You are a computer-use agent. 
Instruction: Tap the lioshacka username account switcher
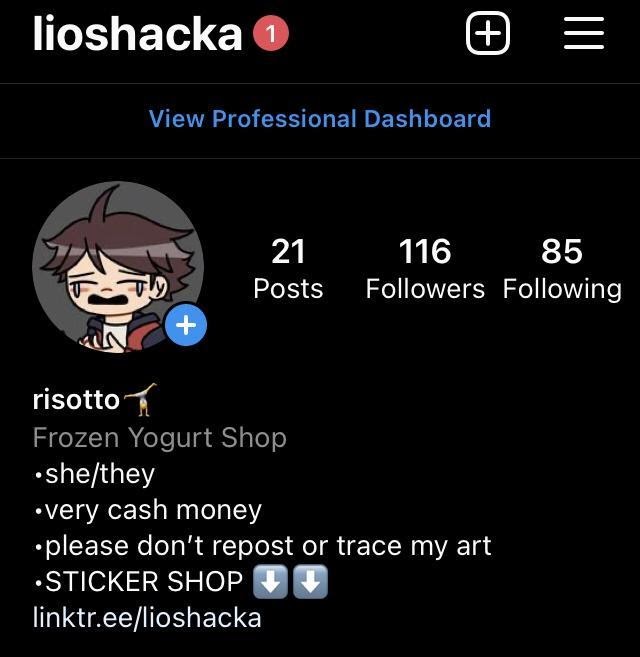[137, 34]
